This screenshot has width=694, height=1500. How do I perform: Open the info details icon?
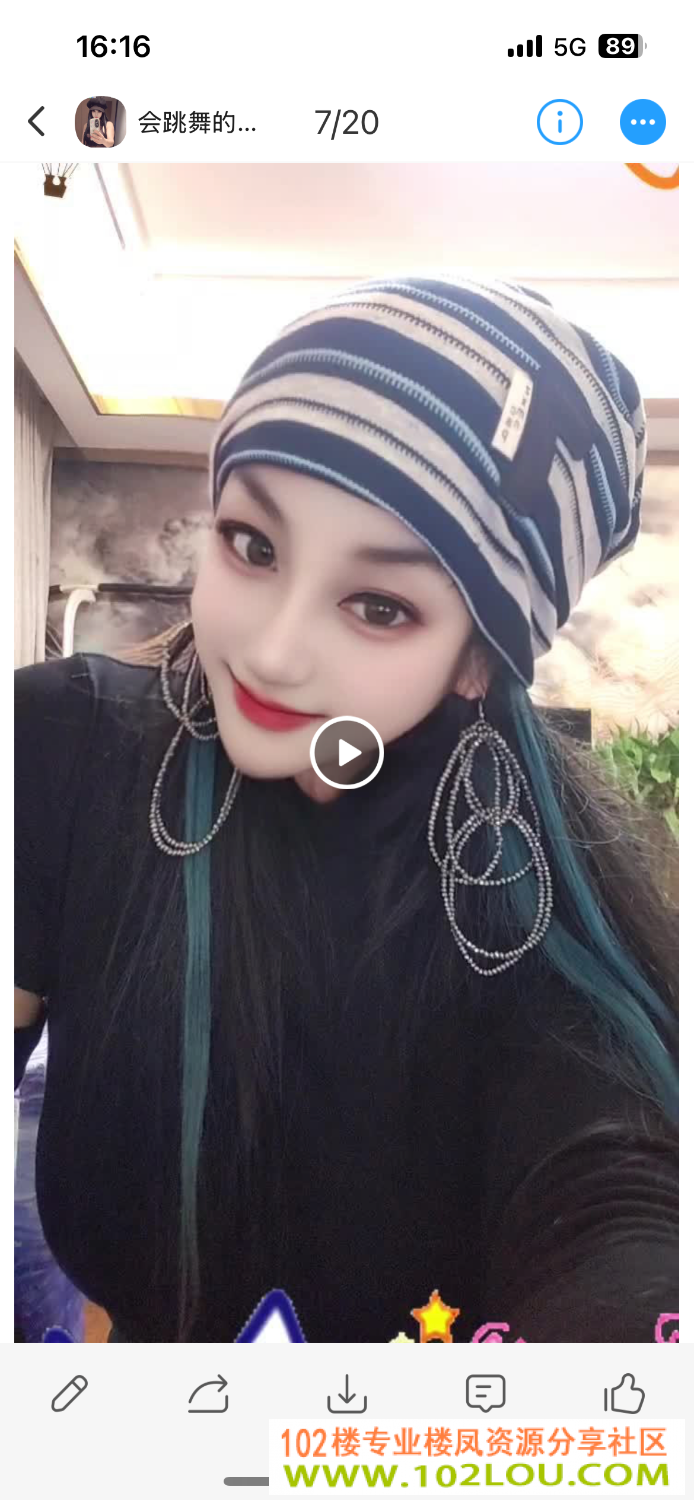[x=560, y=122]
